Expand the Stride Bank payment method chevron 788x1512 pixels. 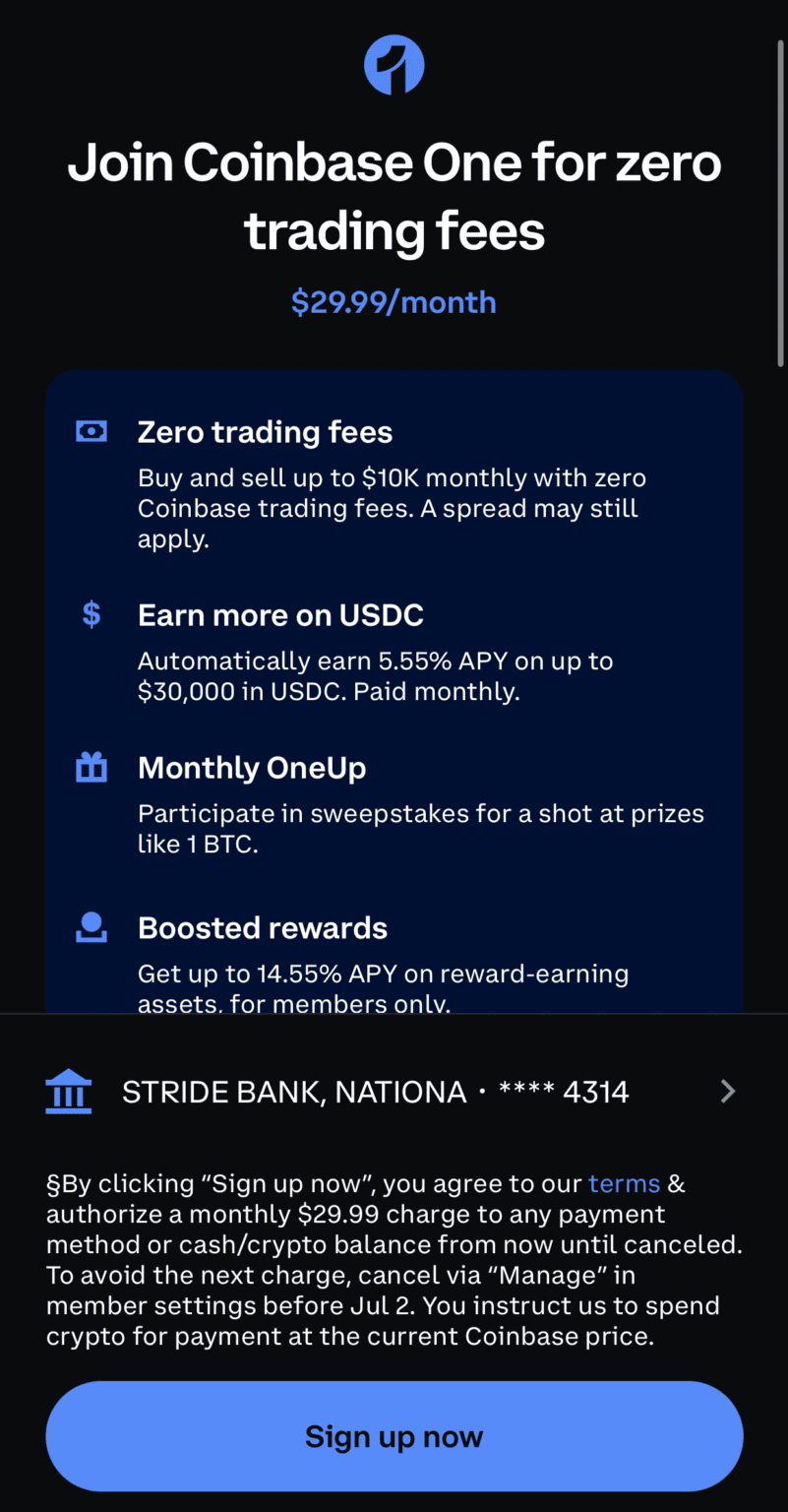pyautogui.click(x=727, y=1091)
